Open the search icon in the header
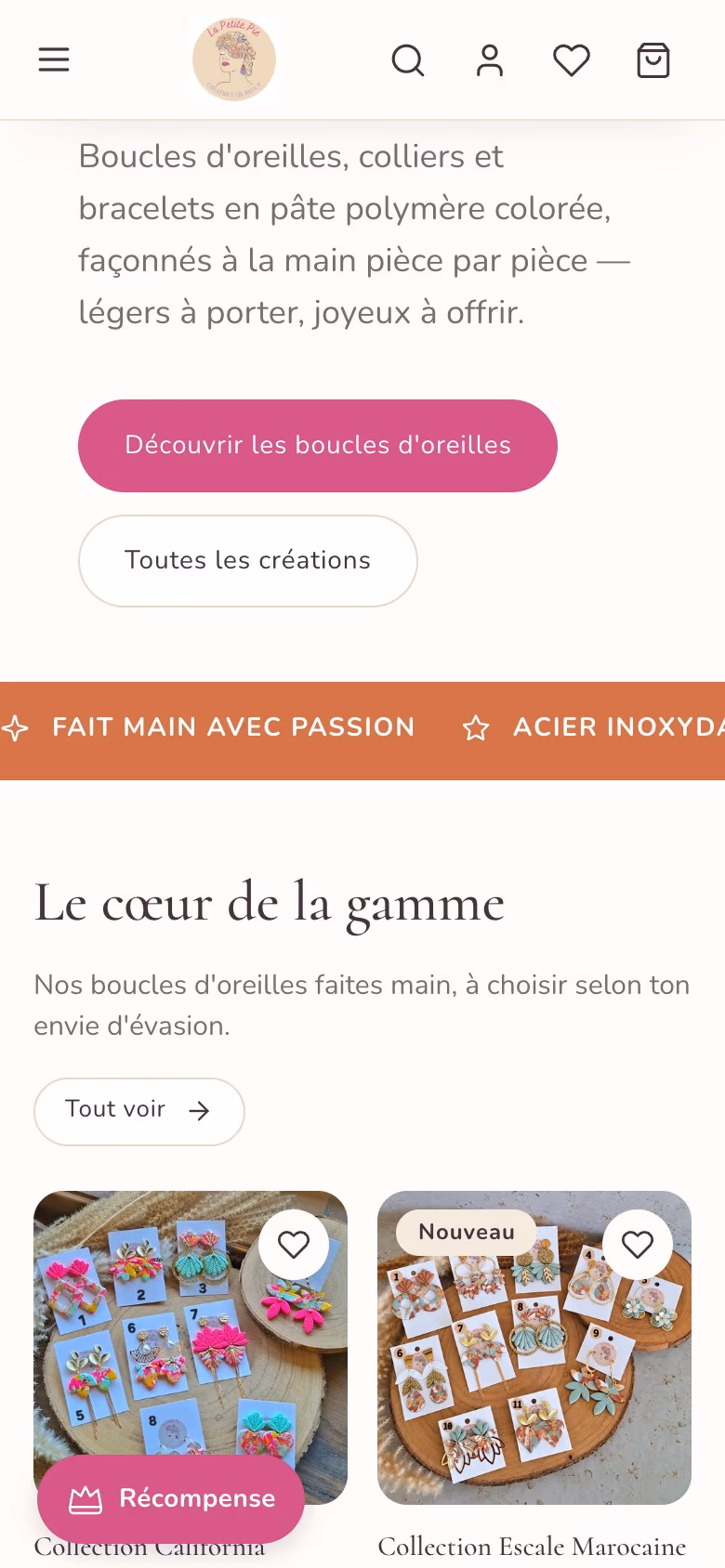The image size is (725, 1568). (408, 60)
